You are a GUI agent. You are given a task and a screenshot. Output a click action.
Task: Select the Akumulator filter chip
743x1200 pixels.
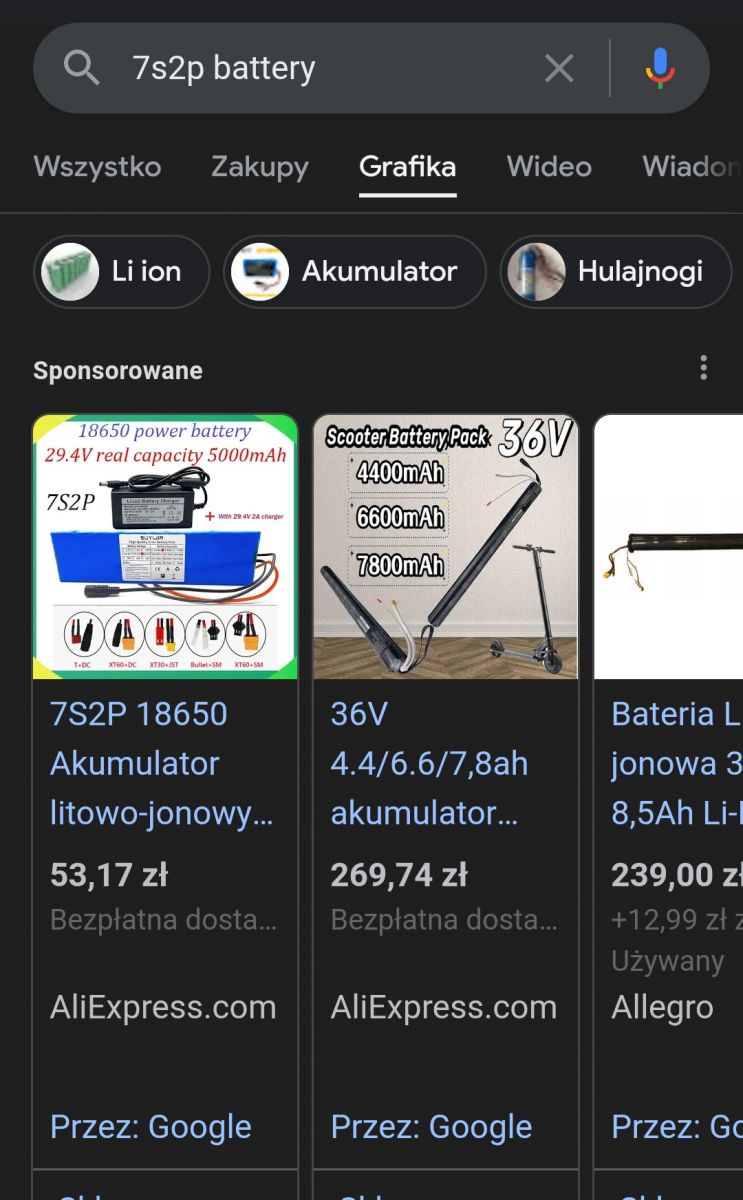point(355,271)
